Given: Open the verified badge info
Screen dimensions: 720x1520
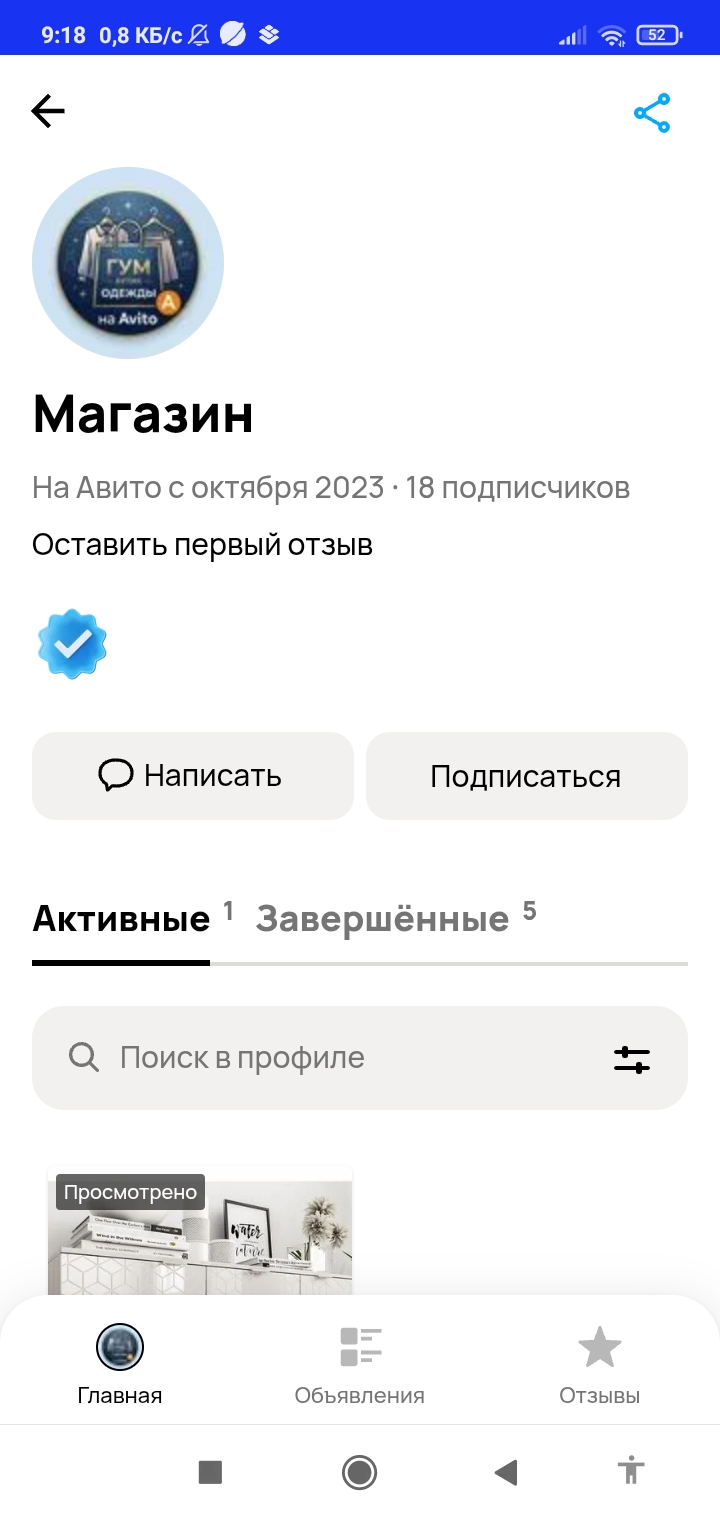Looking at the screenshot, I should [72, 644].
